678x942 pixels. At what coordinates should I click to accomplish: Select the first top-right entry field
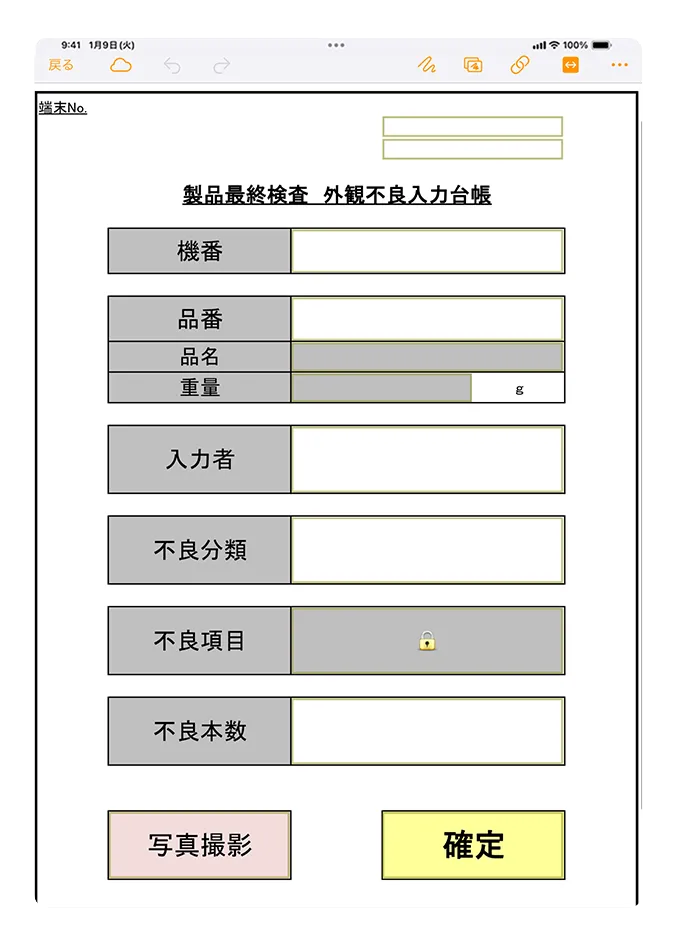coord(472,126)
